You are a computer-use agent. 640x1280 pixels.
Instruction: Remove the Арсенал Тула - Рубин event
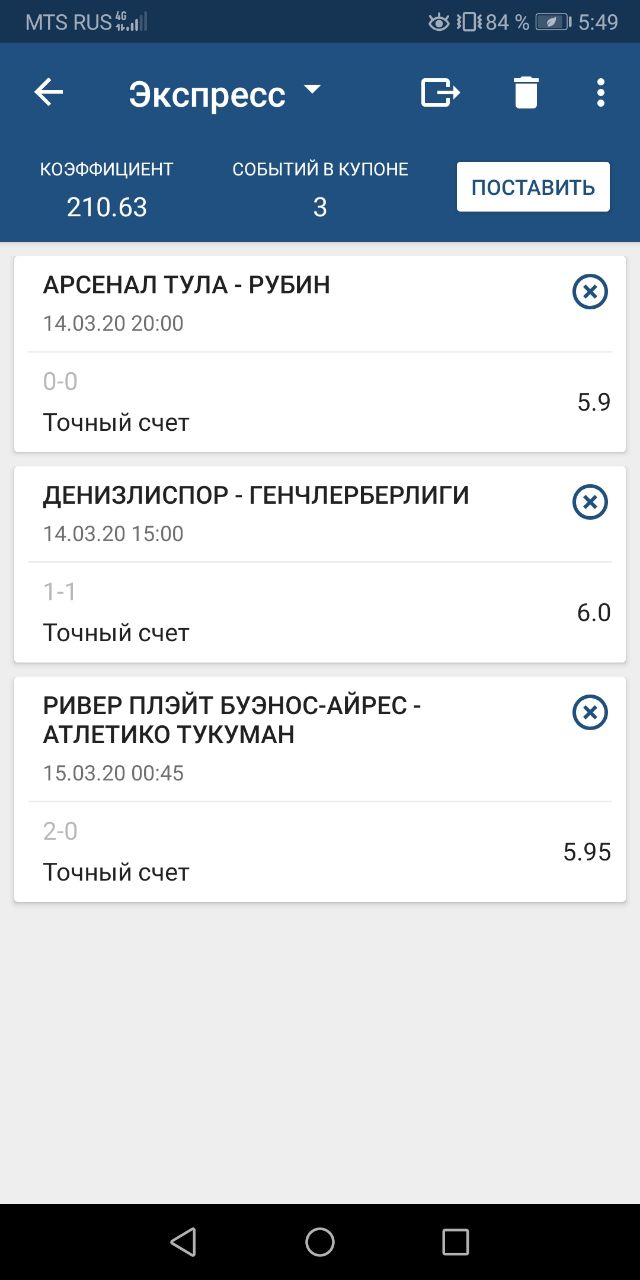[x=590, y=292]
